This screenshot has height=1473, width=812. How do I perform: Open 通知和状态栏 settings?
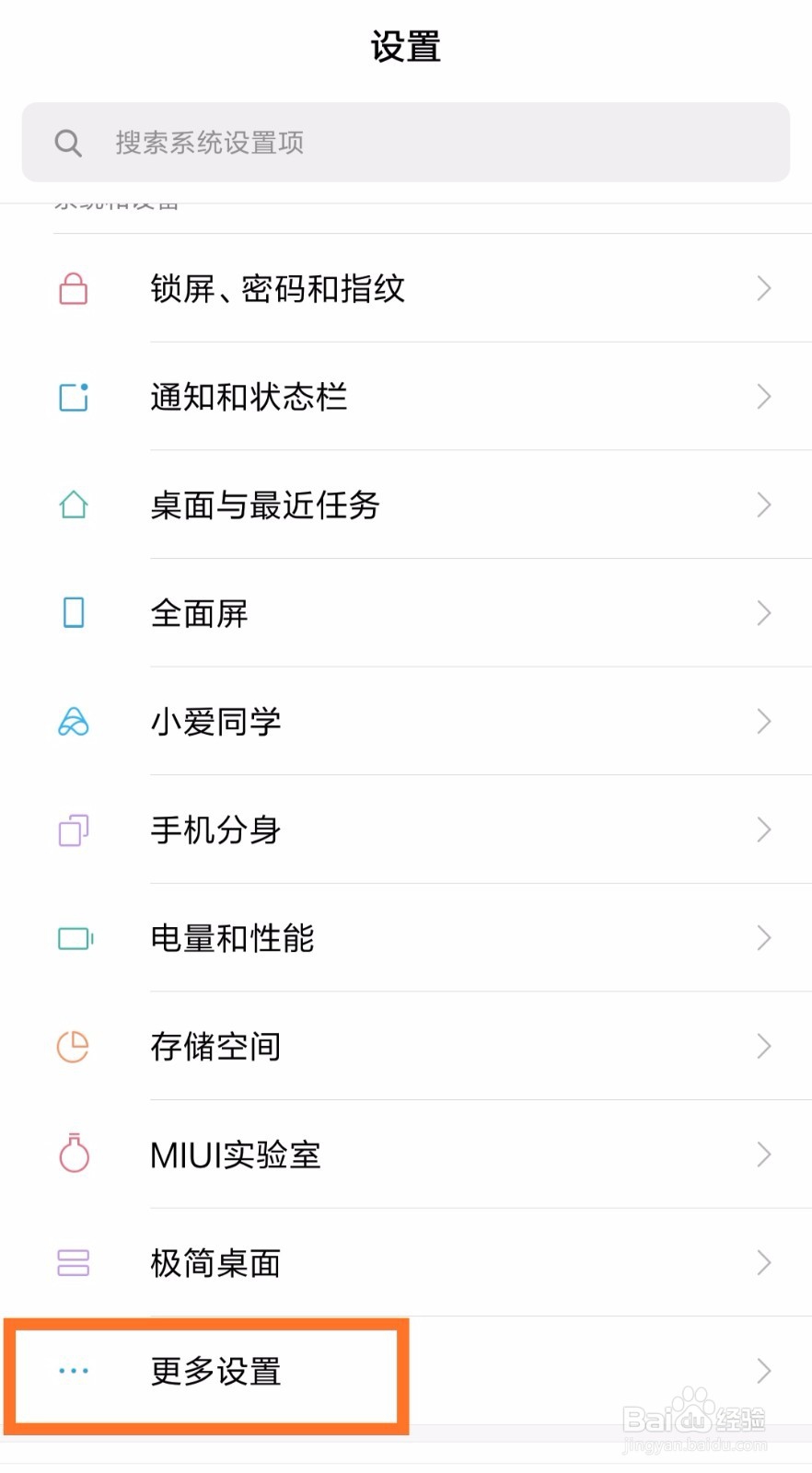[406, 397]
